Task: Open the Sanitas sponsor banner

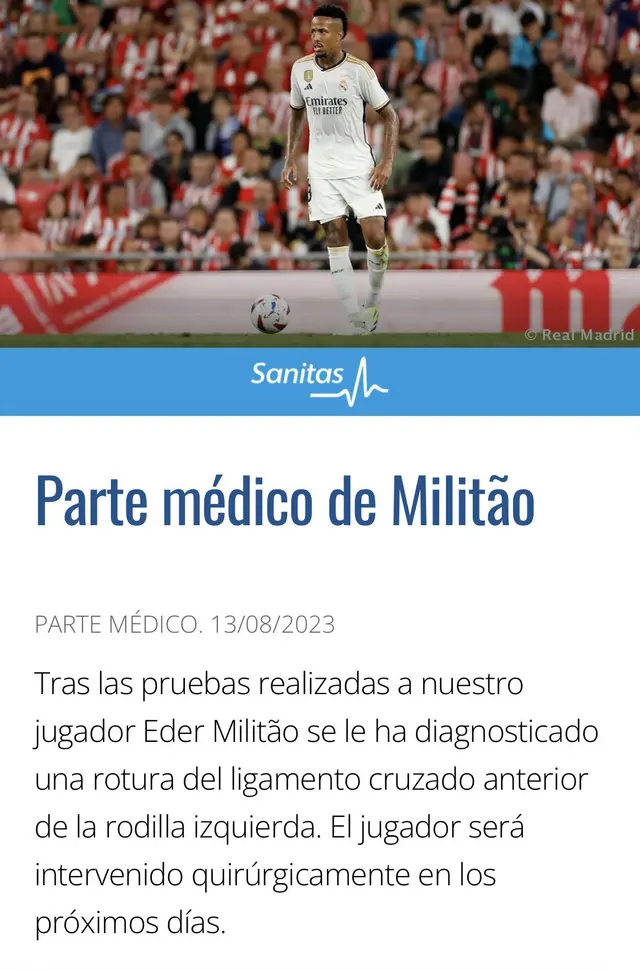Action: click(x=319, y=381)
